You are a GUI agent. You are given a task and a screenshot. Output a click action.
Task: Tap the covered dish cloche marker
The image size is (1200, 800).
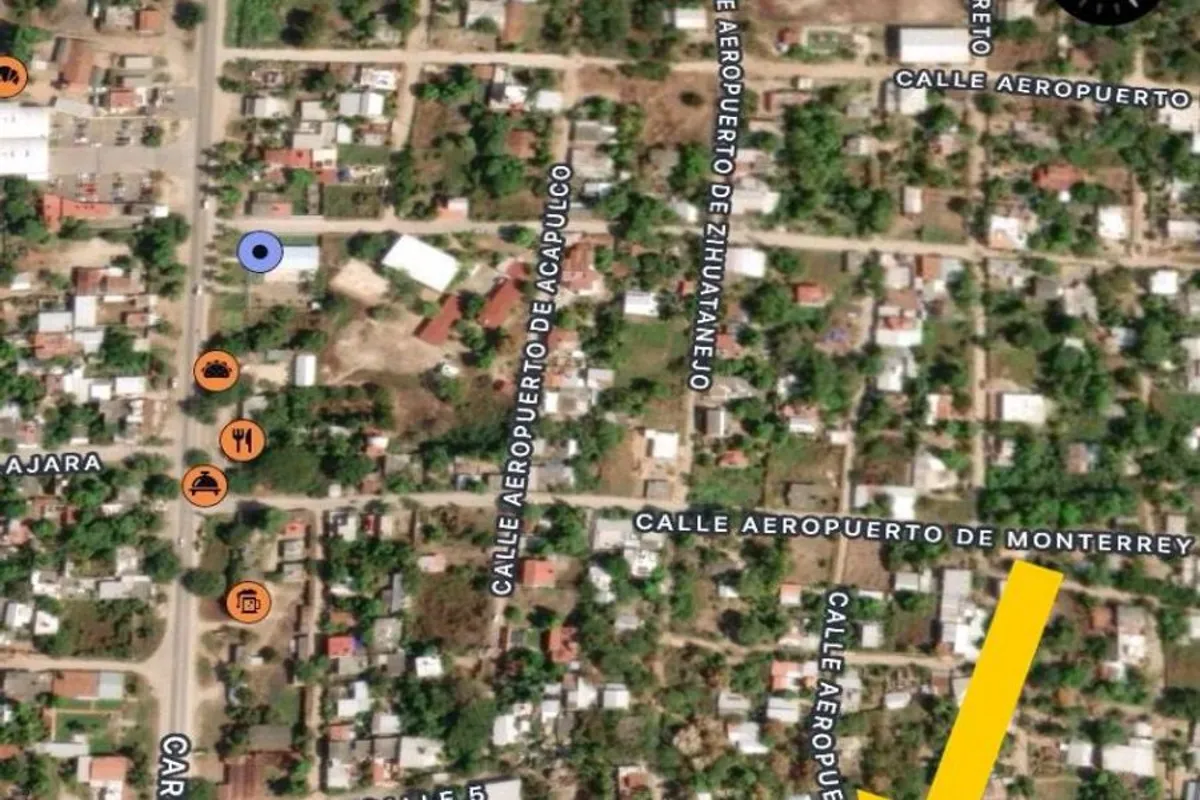click(x=205, y=485)
